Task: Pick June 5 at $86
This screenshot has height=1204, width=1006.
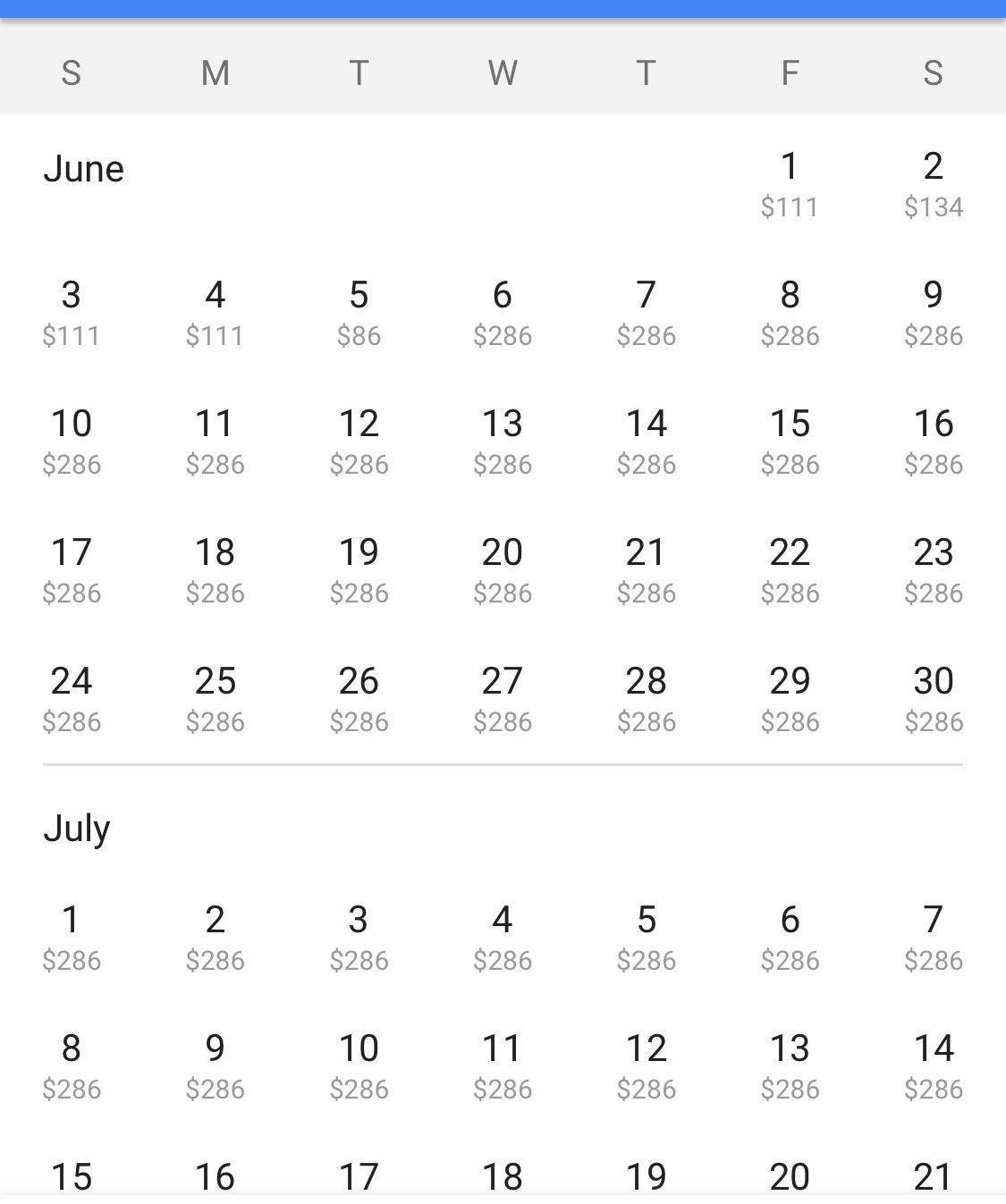Action: pyautogui.click(x=359, y=312)
